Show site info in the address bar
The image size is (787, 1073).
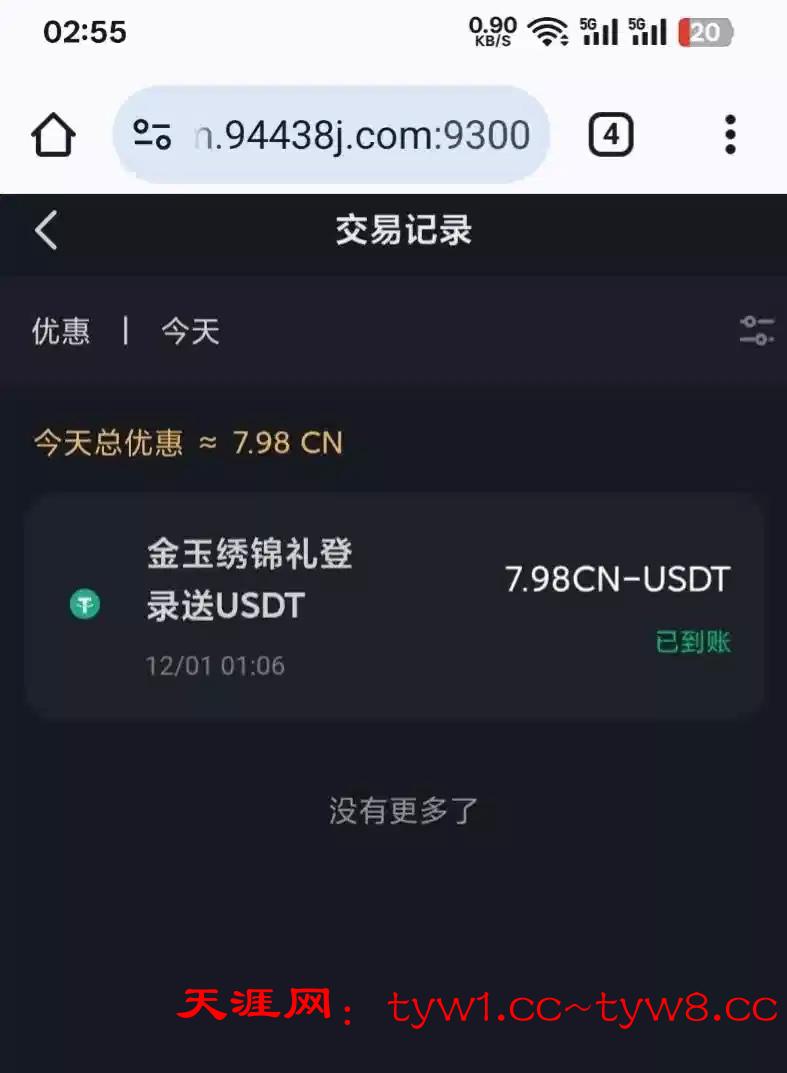153,135
